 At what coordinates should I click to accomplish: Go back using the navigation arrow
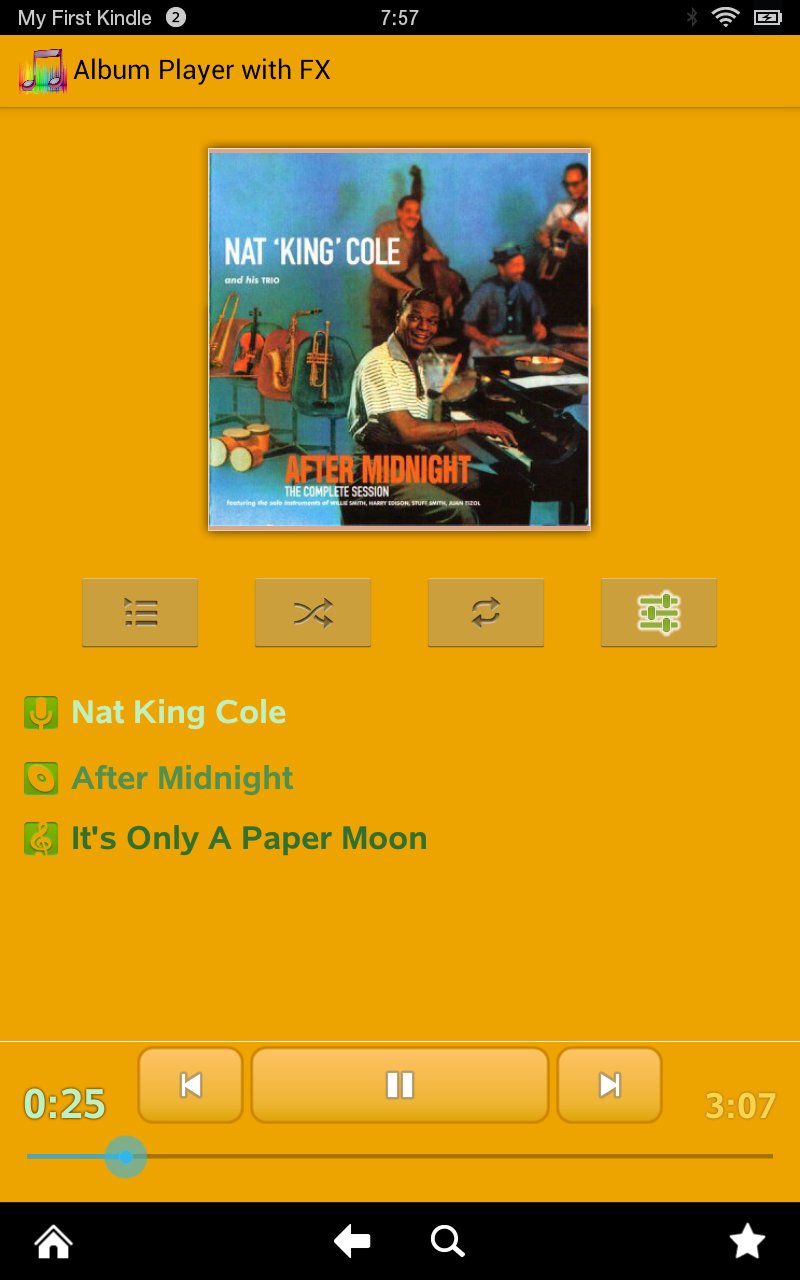coord(352,1242)
